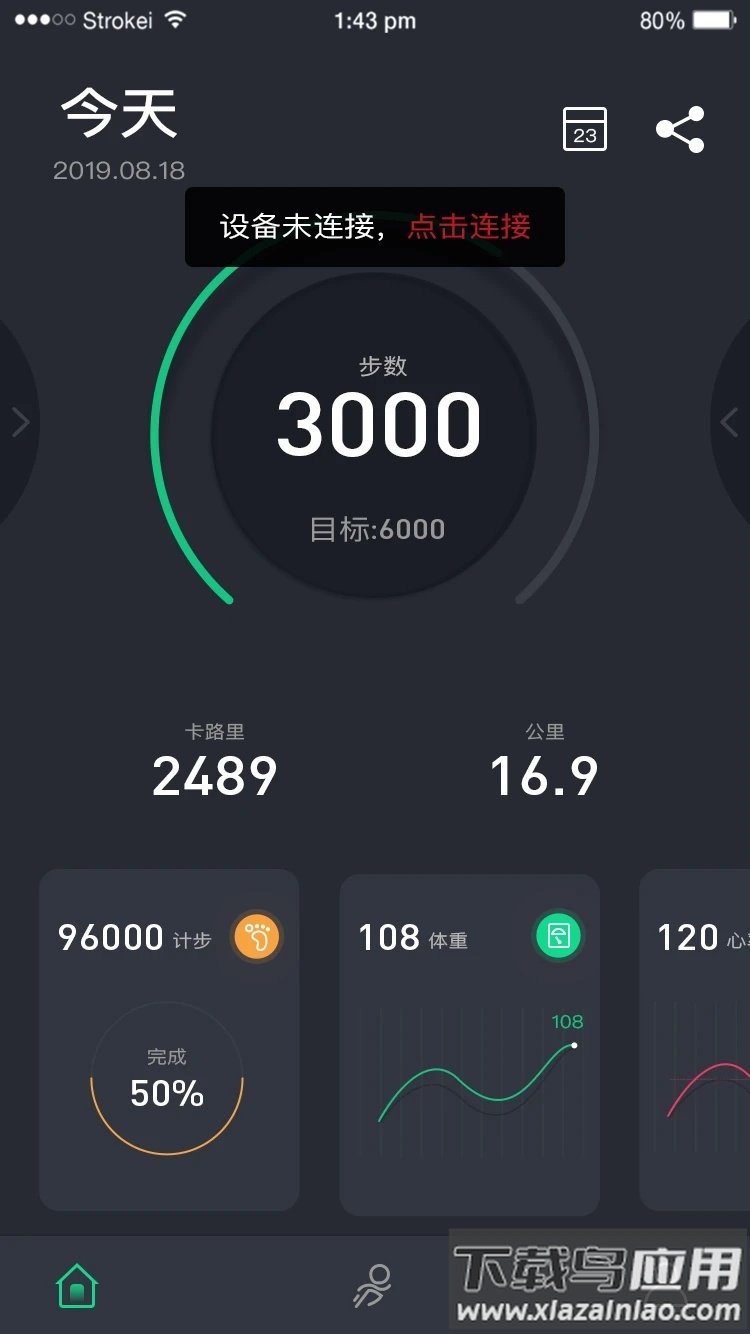
Task: Tap the 50% completion circle on 计步 card
Action: point(165,1080)
